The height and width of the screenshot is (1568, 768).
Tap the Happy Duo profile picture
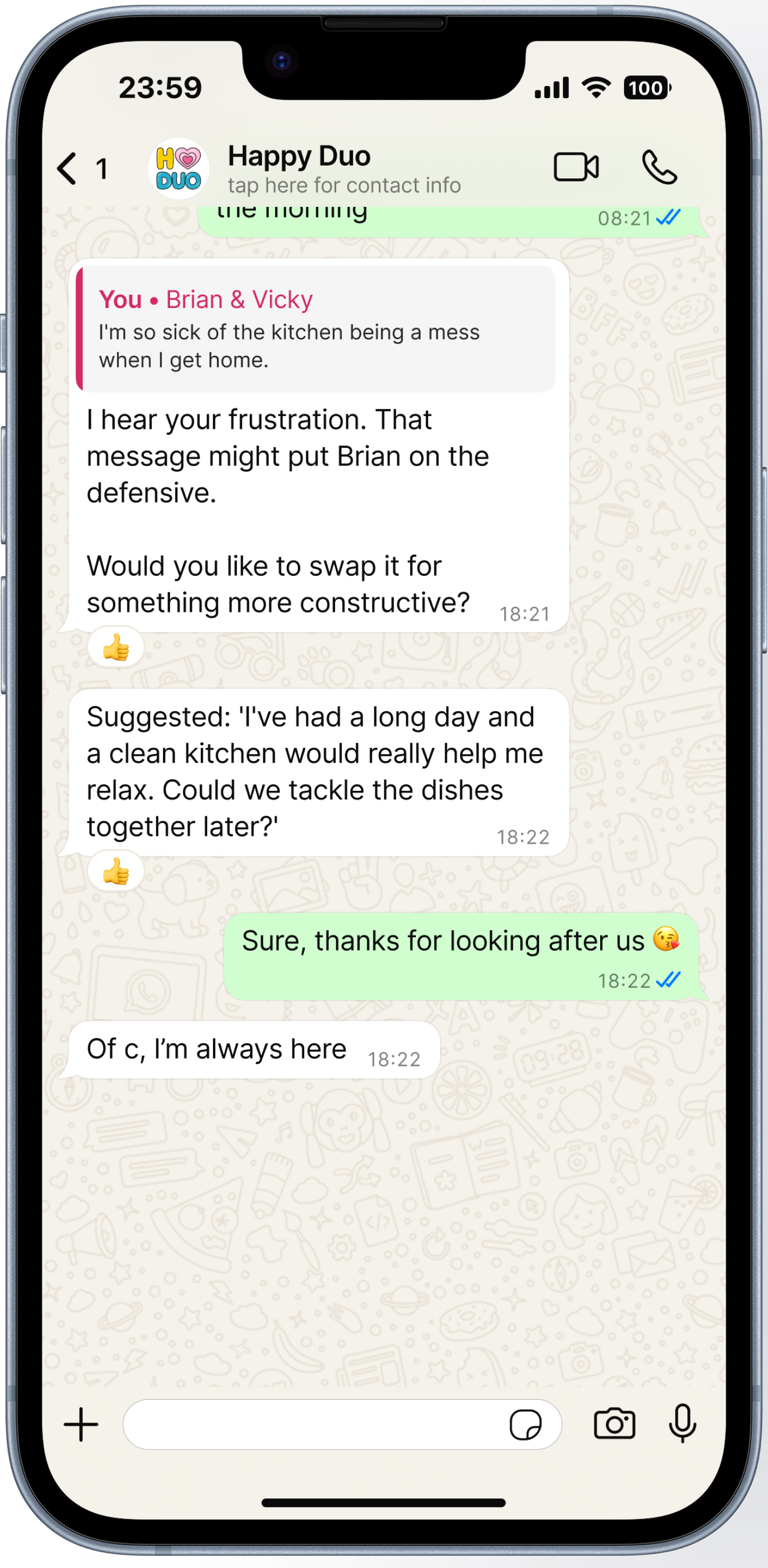[x=180, y=166]
